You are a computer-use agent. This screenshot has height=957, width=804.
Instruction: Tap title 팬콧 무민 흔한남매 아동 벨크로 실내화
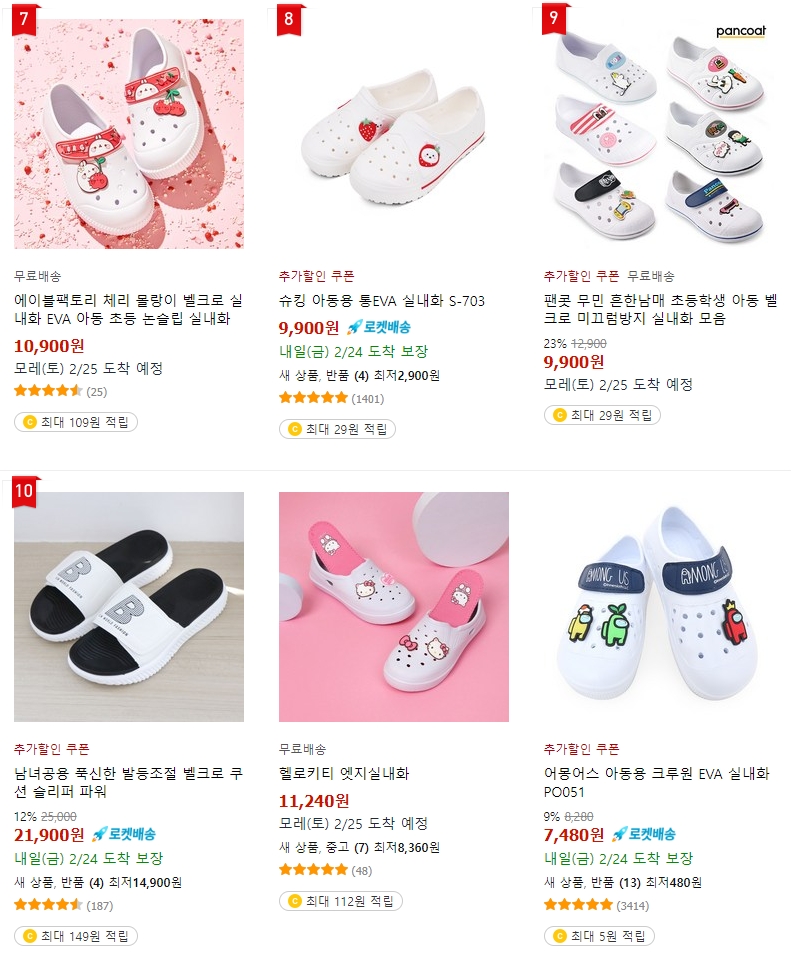(x=660, y=310)
